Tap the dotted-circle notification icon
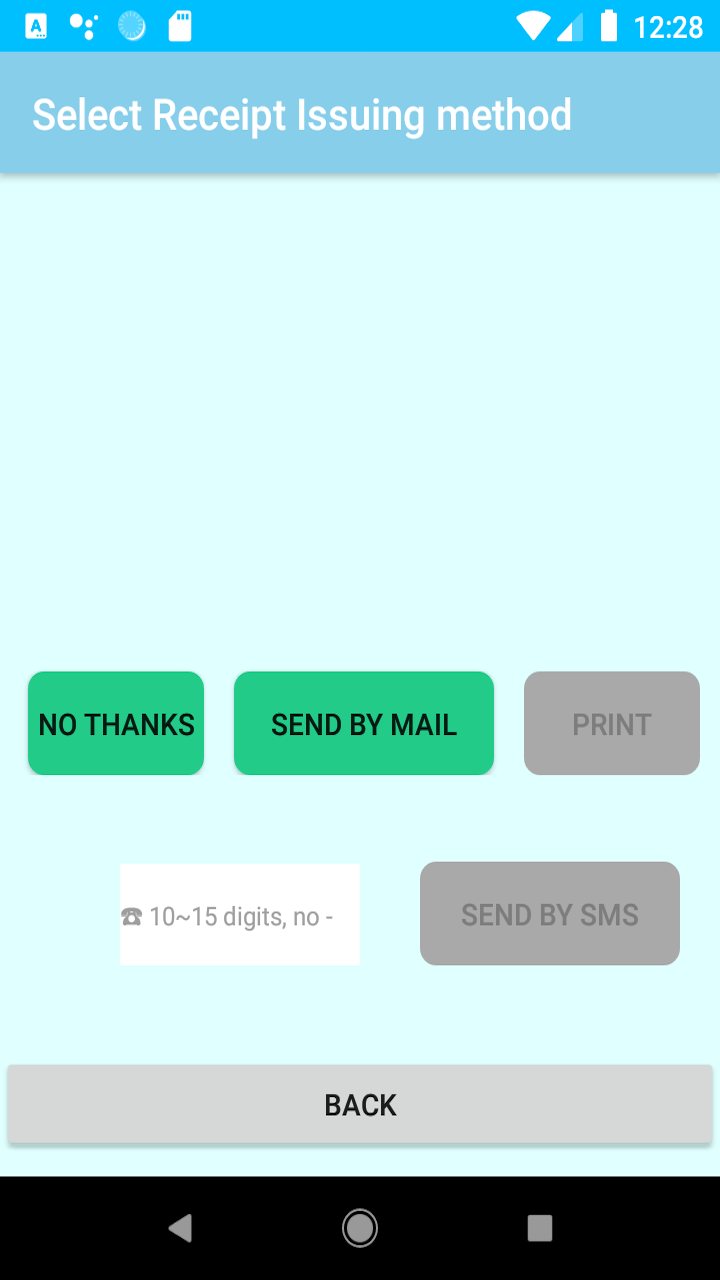This screenshot has width=720, height=1280. 133,25
